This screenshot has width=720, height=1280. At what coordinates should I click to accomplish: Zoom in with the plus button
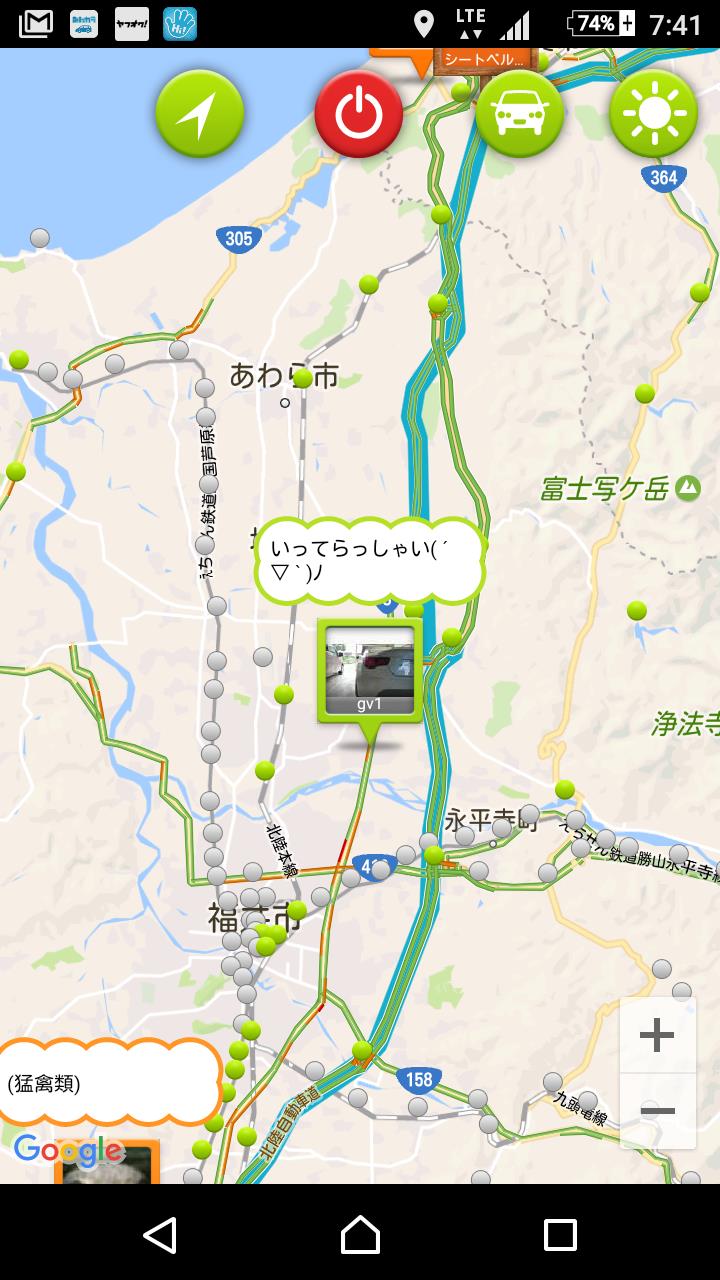[657, 1035]
